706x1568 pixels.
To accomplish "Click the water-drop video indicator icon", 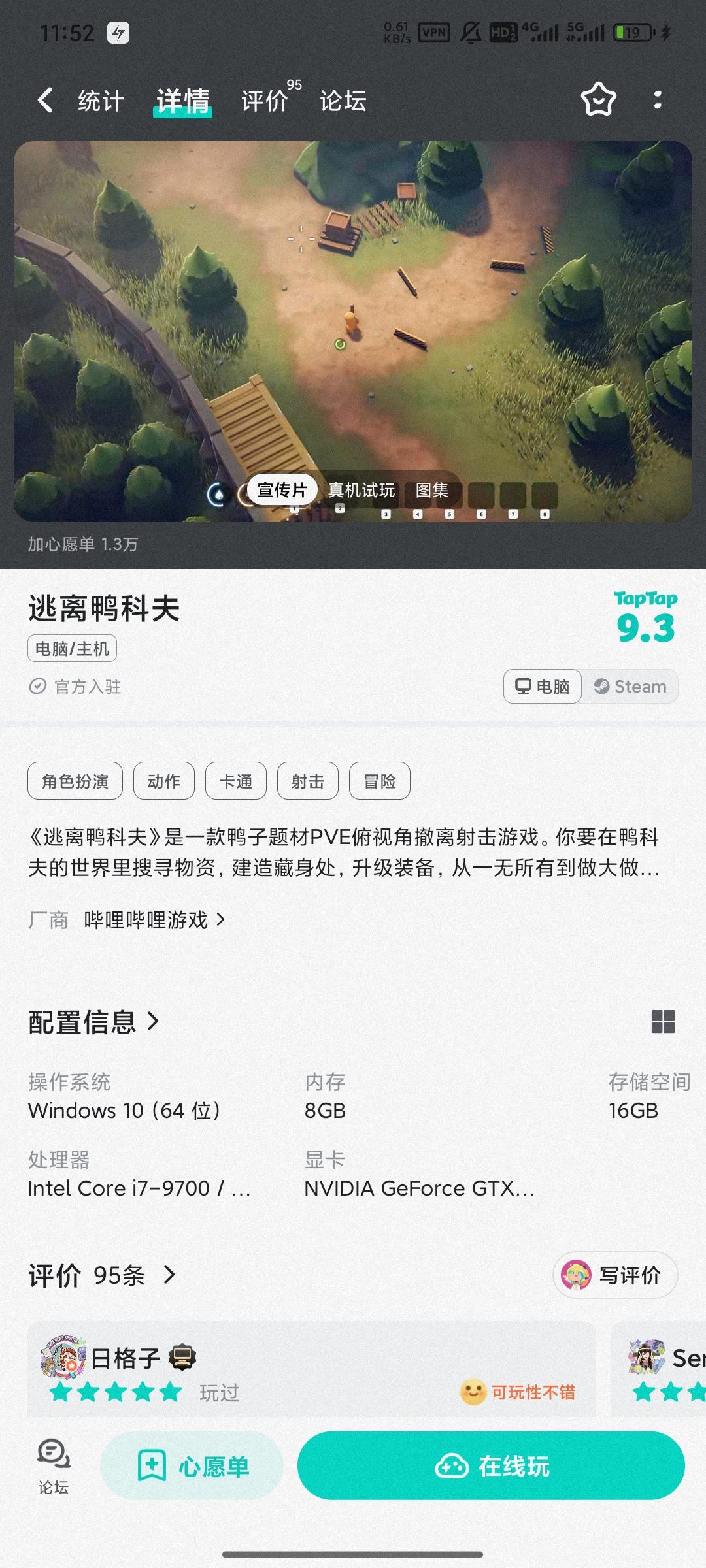I will pos(218,495).
